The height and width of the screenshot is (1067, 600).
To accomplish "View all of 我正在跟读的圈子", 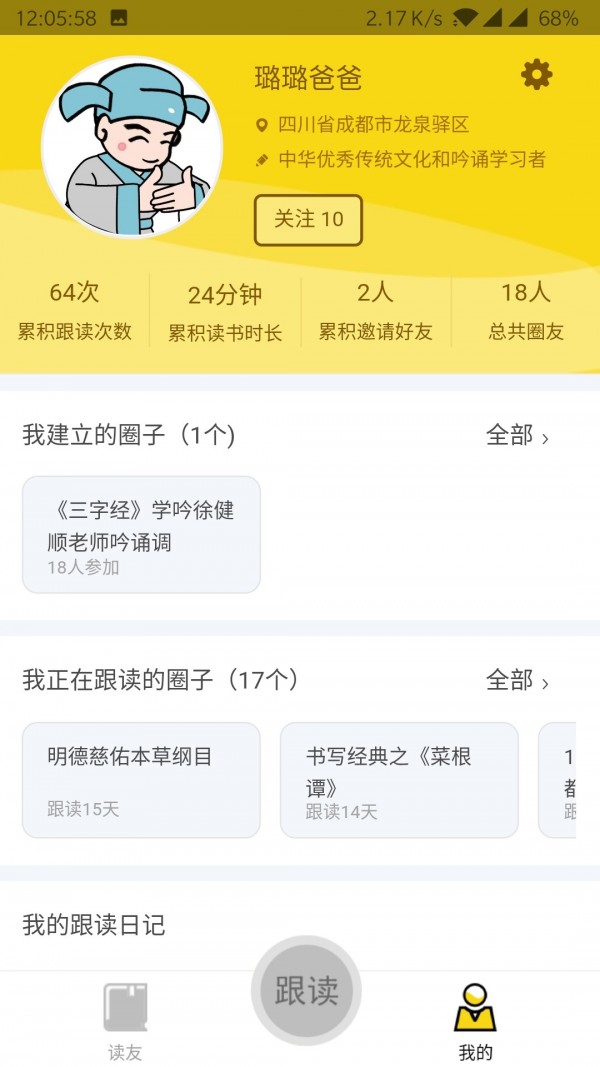I will (517, 681).
